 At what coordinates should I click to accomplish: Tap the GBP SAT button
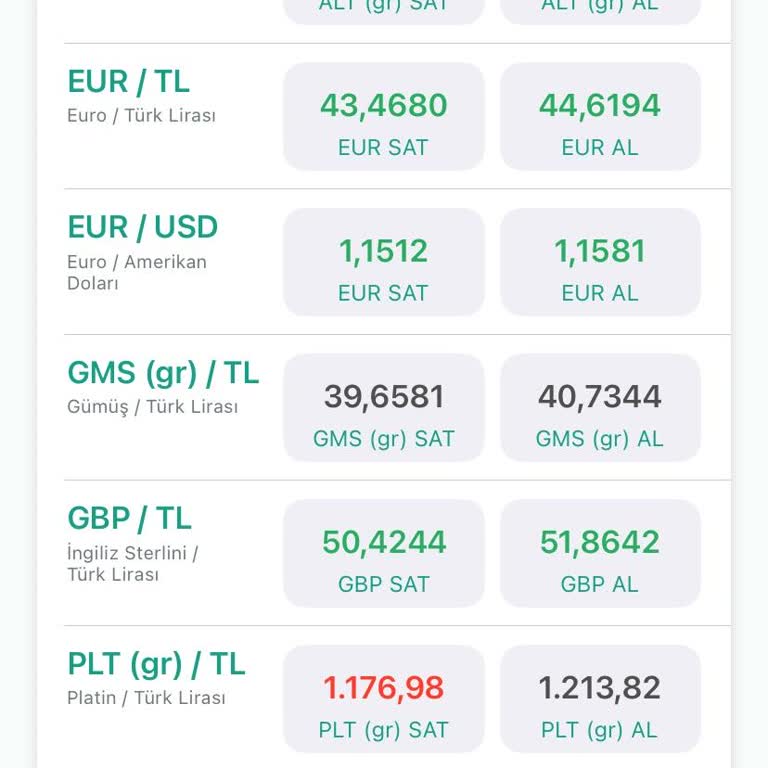384,553
